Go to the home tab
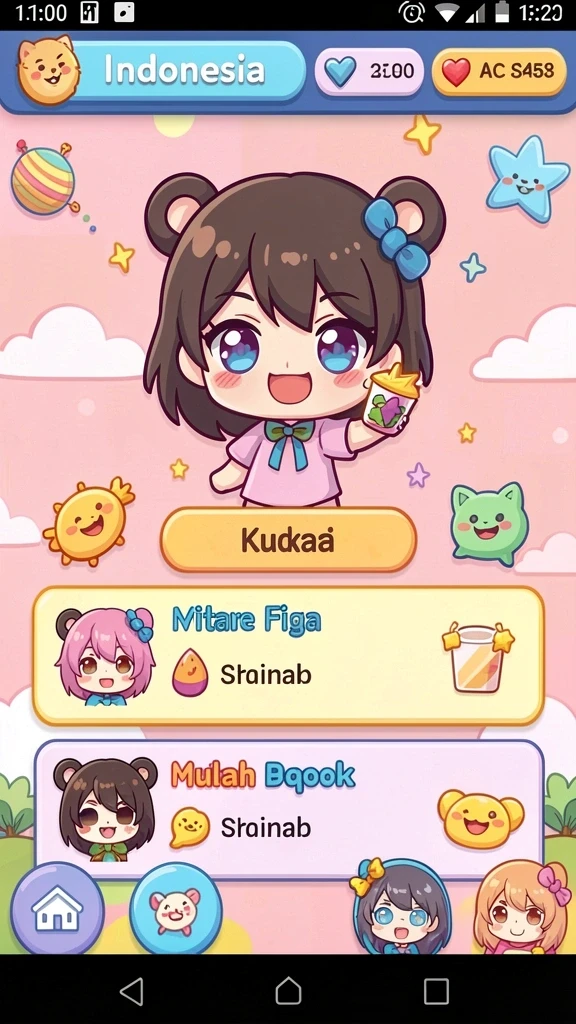576x1024 pixels. click(x=57, y=909)
